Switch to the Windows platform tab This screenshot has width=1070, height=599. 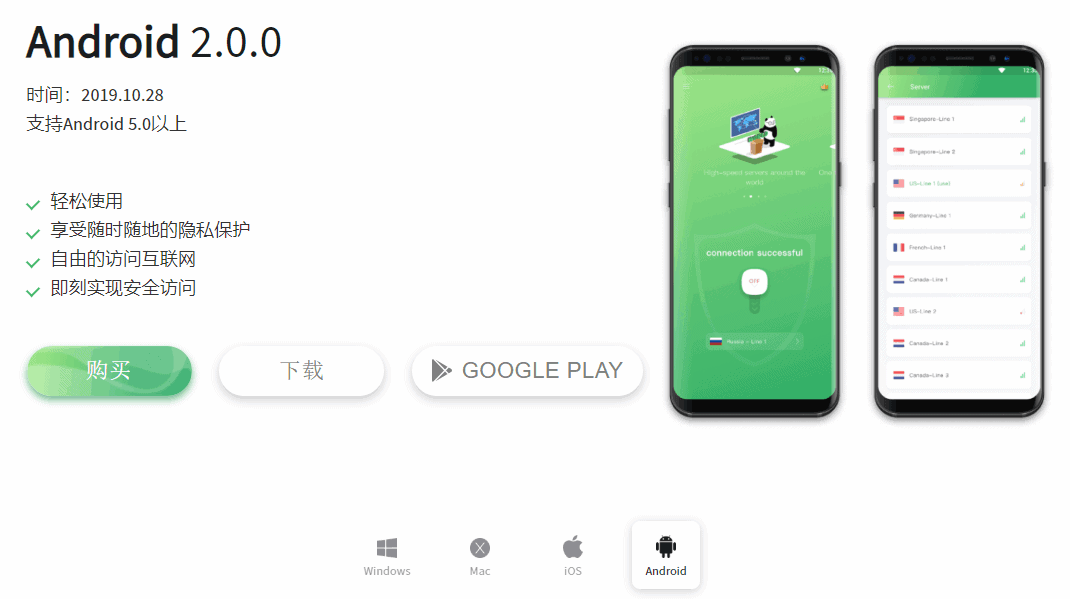point(387,557)
